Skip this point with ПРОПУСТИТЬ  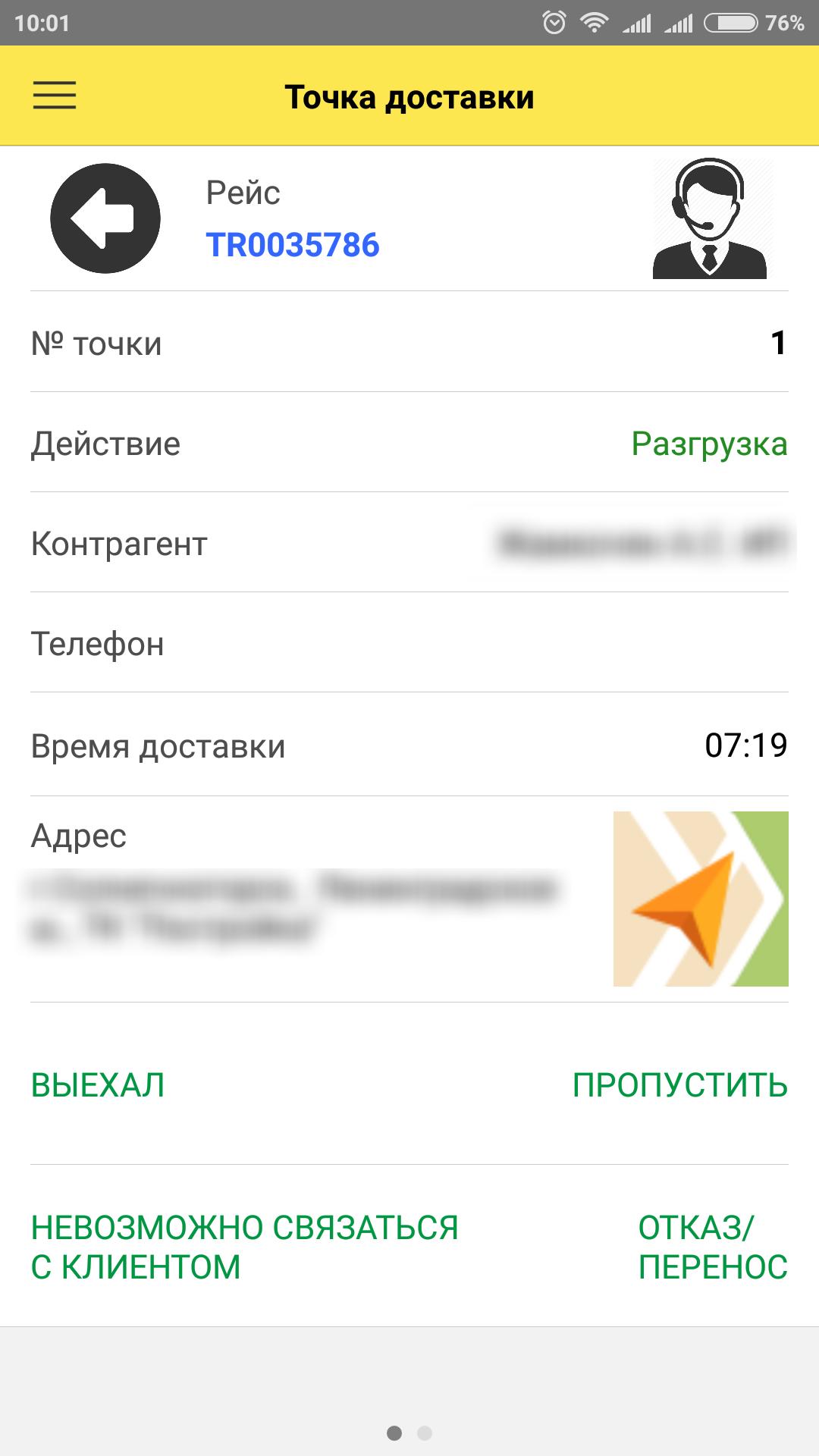click(679, 1084)
